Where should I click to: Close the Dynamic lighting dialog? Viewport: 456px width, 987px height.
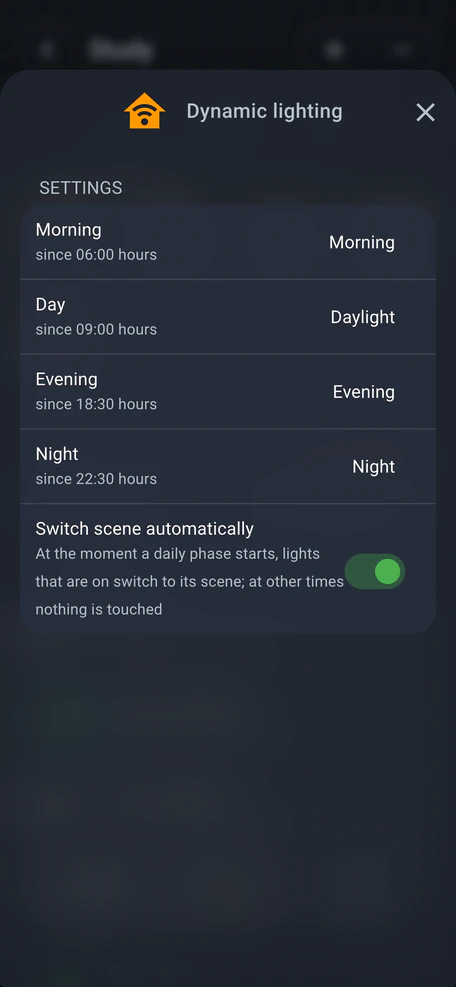click(425, 113)
